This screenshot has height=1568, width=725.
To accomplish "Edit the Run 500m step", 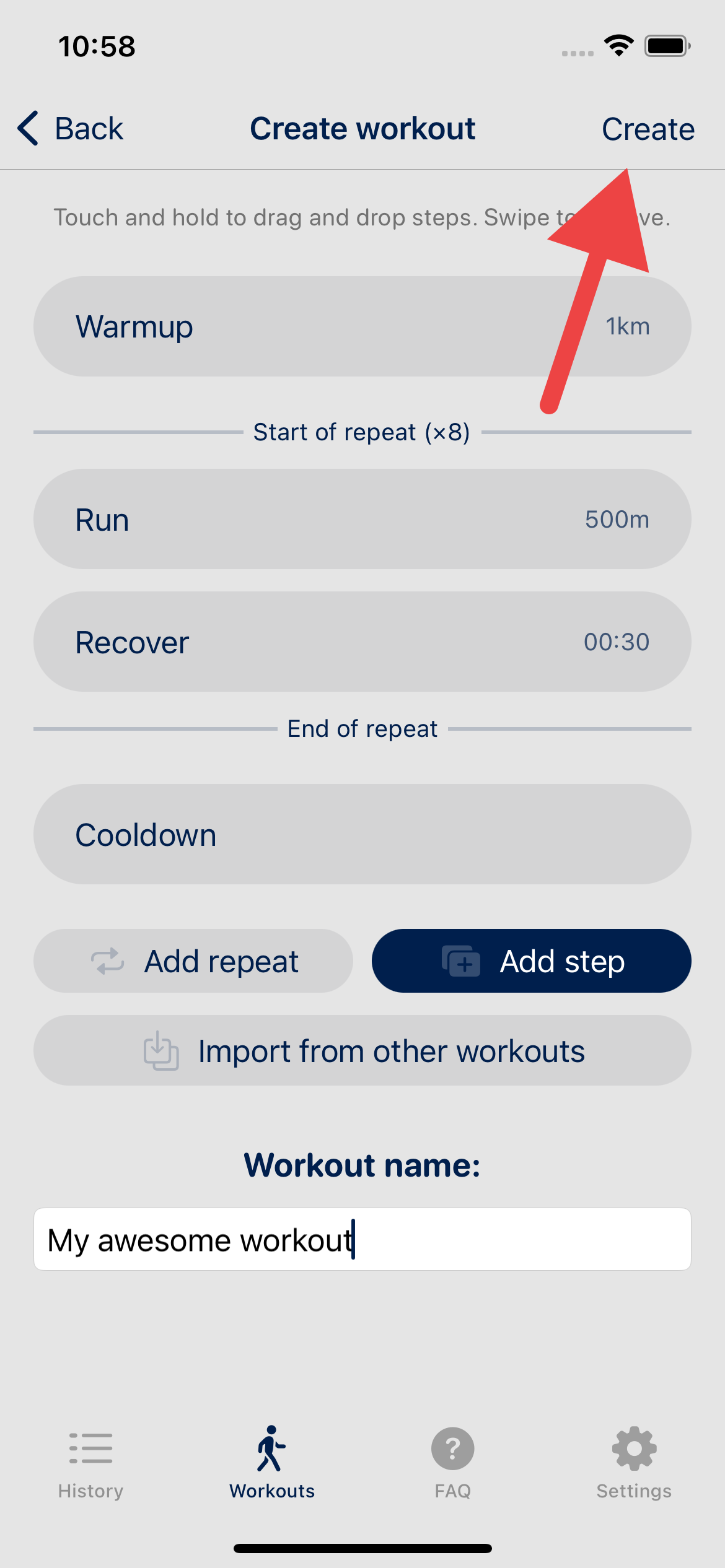I will 362,519.
